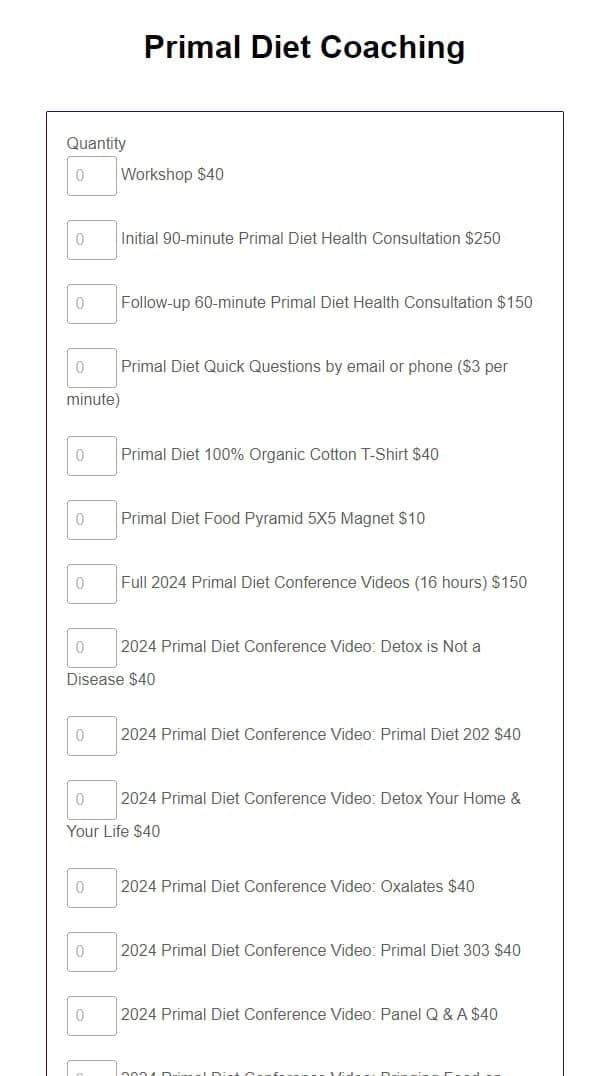
Task: Tap the Food Pyramid Magnet quantity box
Action: point(92,519)
